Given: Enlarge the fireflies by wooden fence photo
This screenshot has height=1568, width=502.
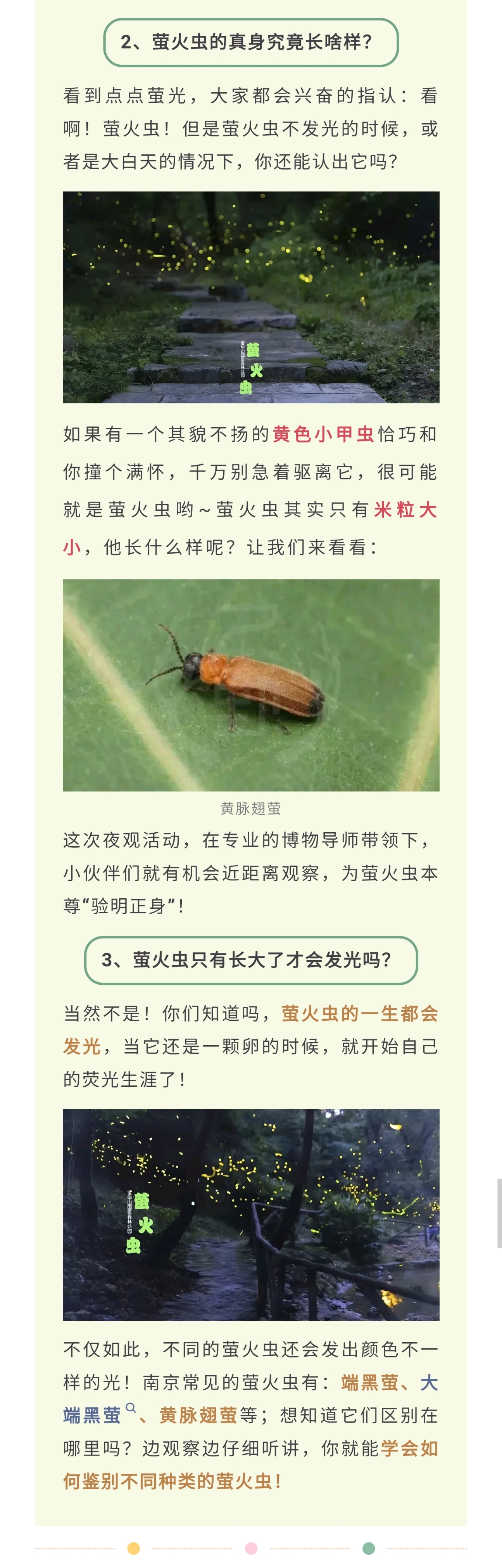Looking at the screenshot, I should 251,1214.
